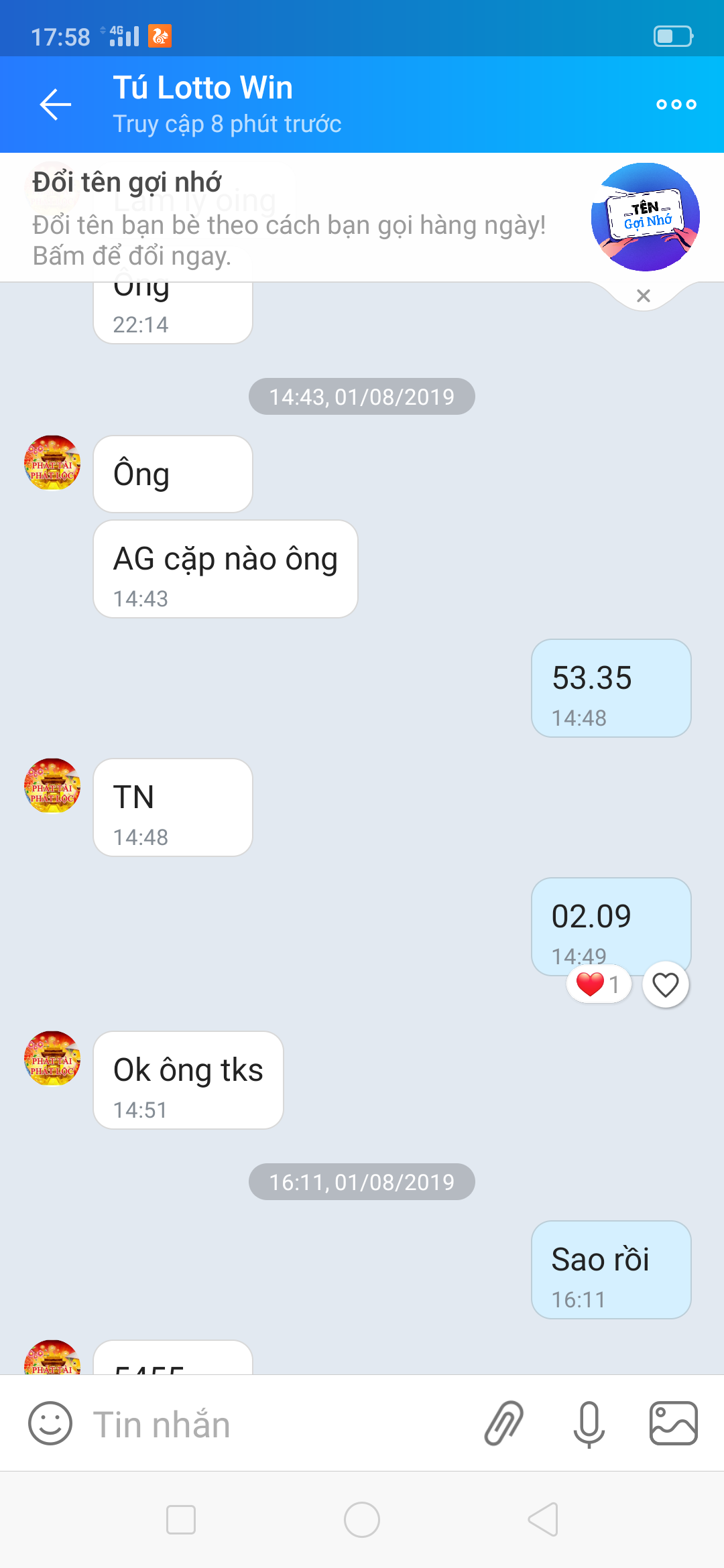Screen dimensions: 724x1568
Task: Attach a file with the paperclip
Action: click(x=504, y=1423)
